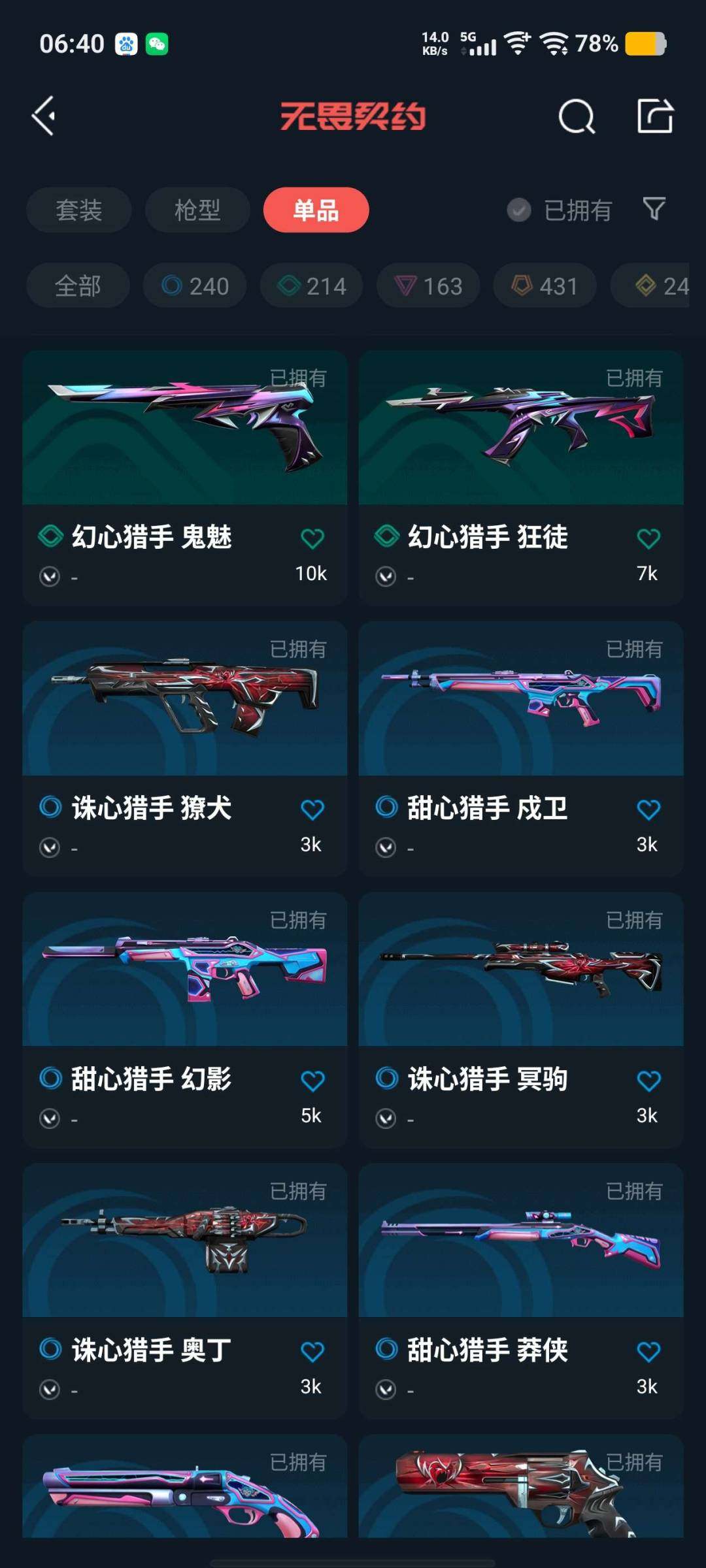Image resolution: width=706 pixels, height=1568 pixels.
Task: Like the 甜心猎手 戍卫 skin
Action: tap(648, 810)
